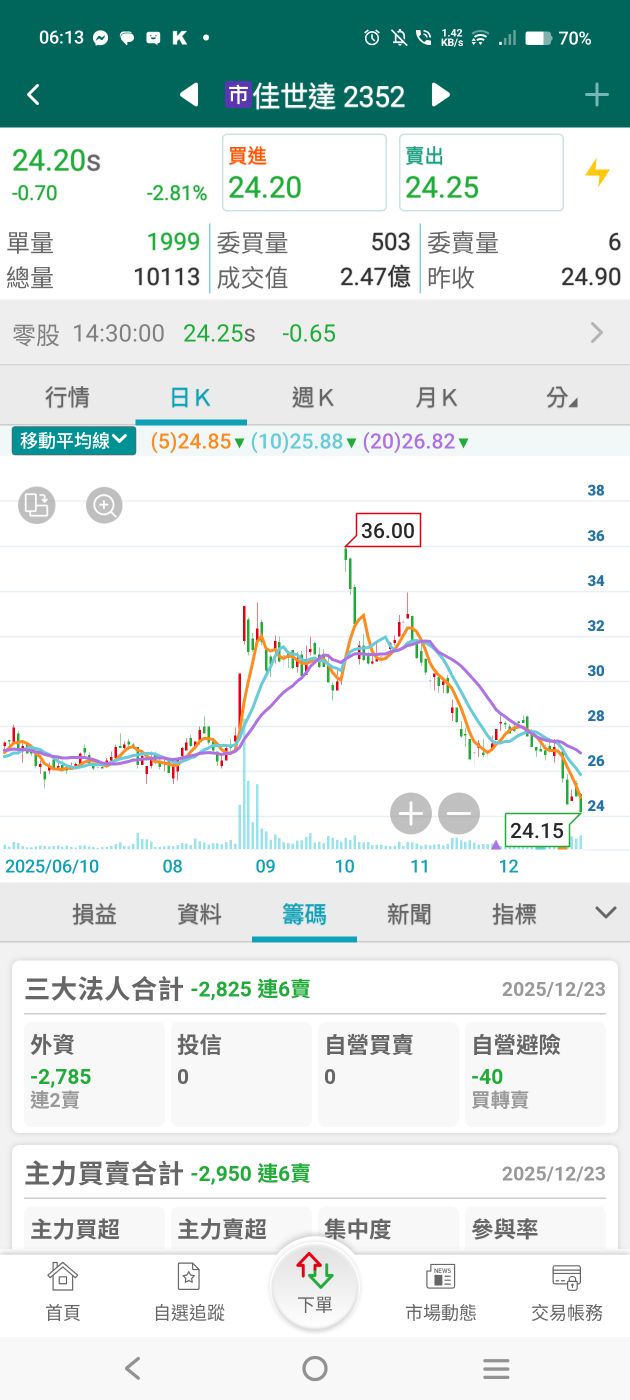Zoom in the chart with plus button
630x1400 pixels.
click(x=410, y=814)
